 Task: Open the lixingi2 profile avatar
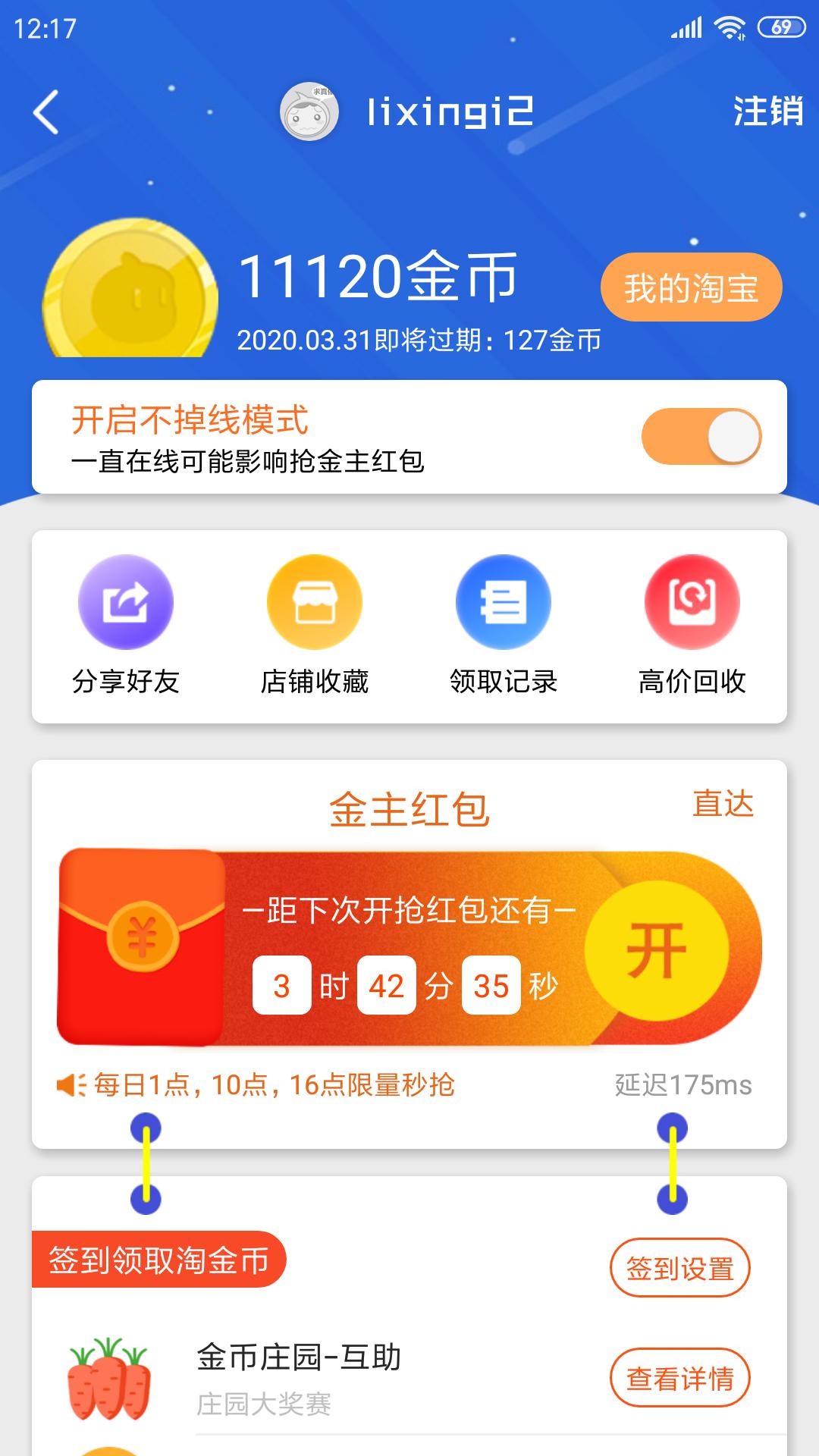tap(309, 112)
